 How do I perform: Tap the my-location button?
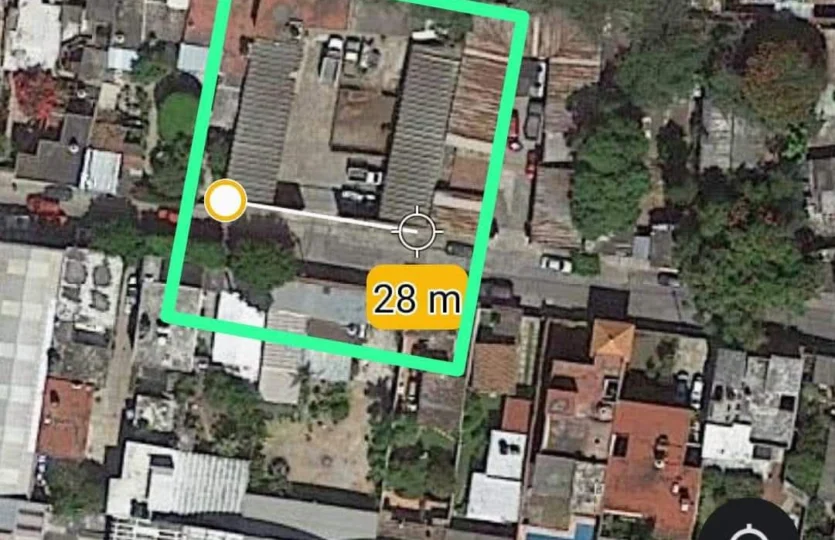pos(749,528)
